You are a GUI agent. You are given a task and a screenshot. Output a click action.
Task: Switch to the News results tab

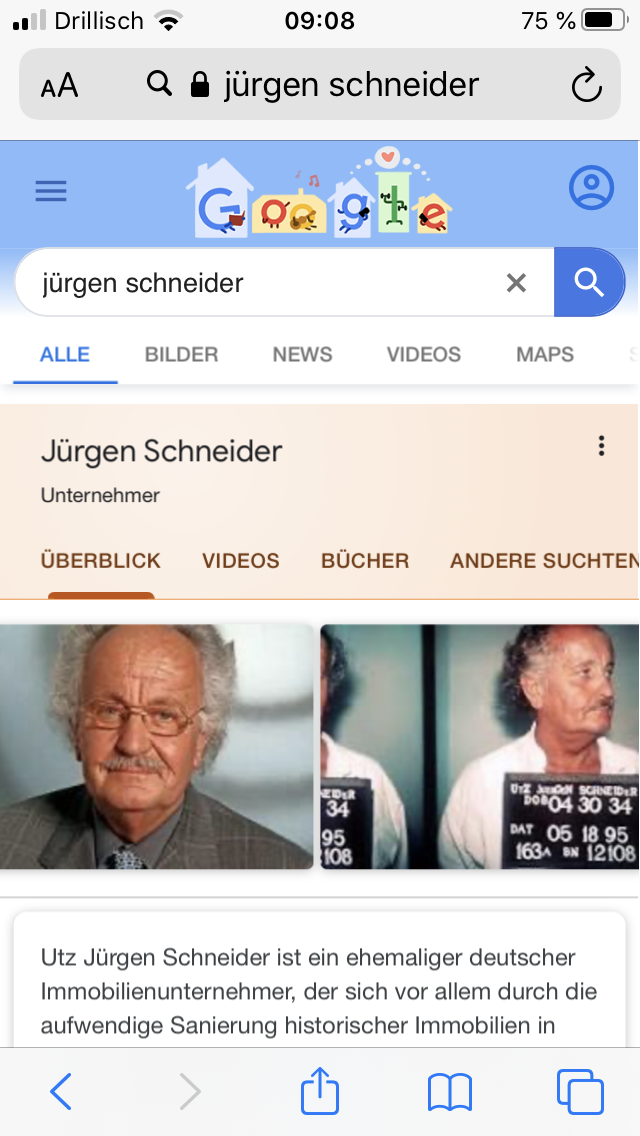point(302,354)
